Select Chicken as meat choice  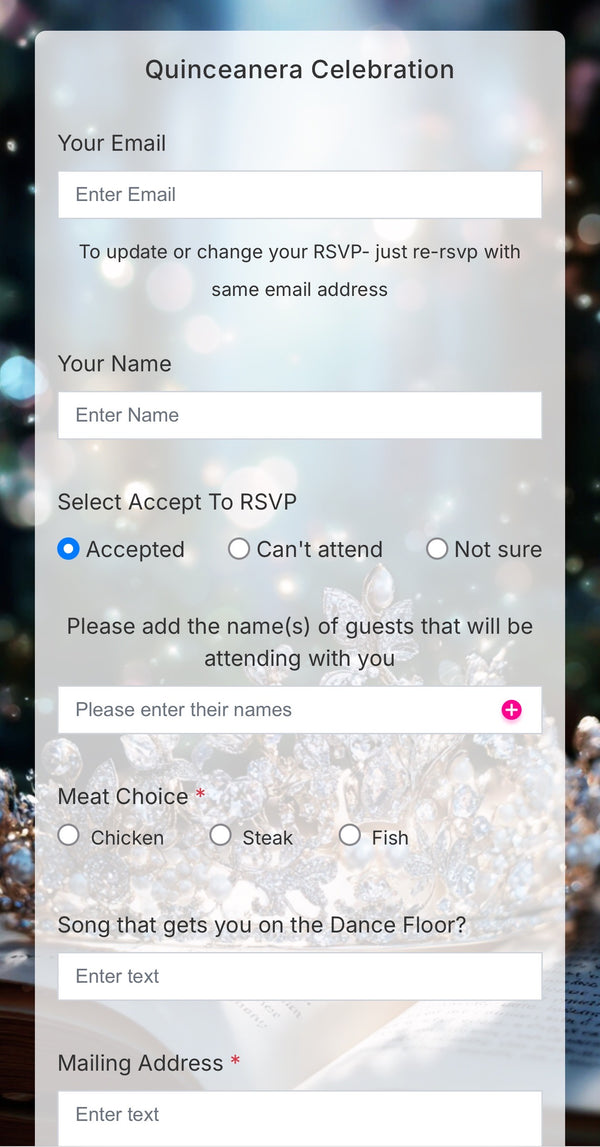click(68, 836)
